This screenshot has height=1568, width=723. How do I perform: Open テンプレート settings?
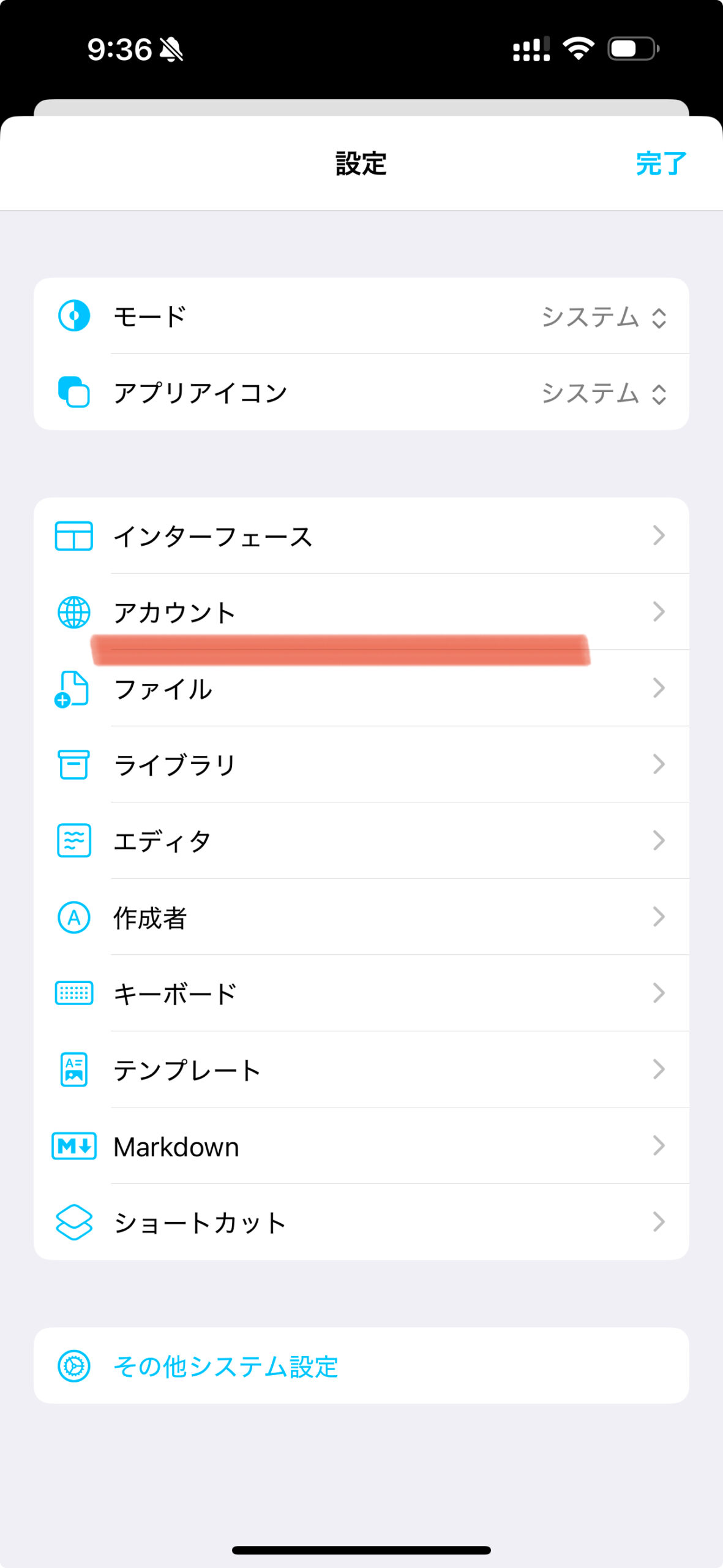[x=361, y=1069]
